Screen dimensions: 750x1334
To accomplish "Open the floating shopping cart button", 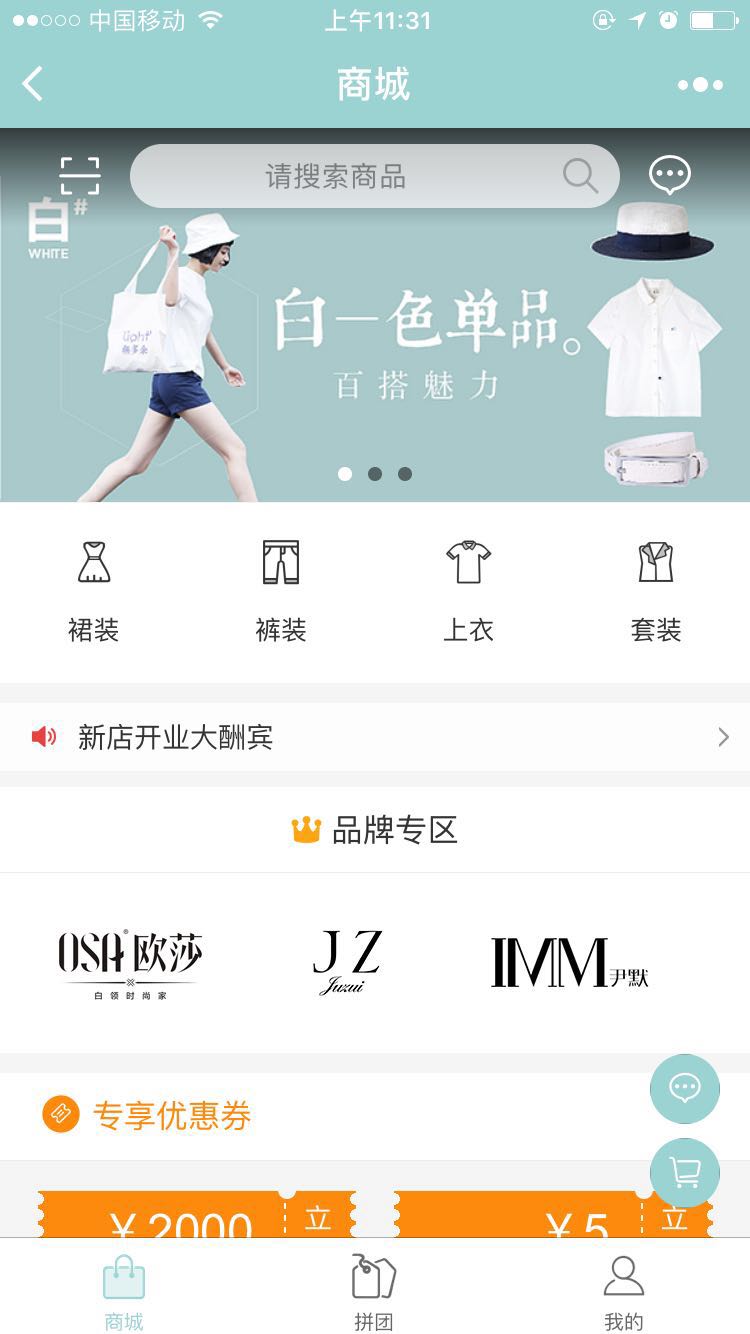I will [x=685, y=1172].
